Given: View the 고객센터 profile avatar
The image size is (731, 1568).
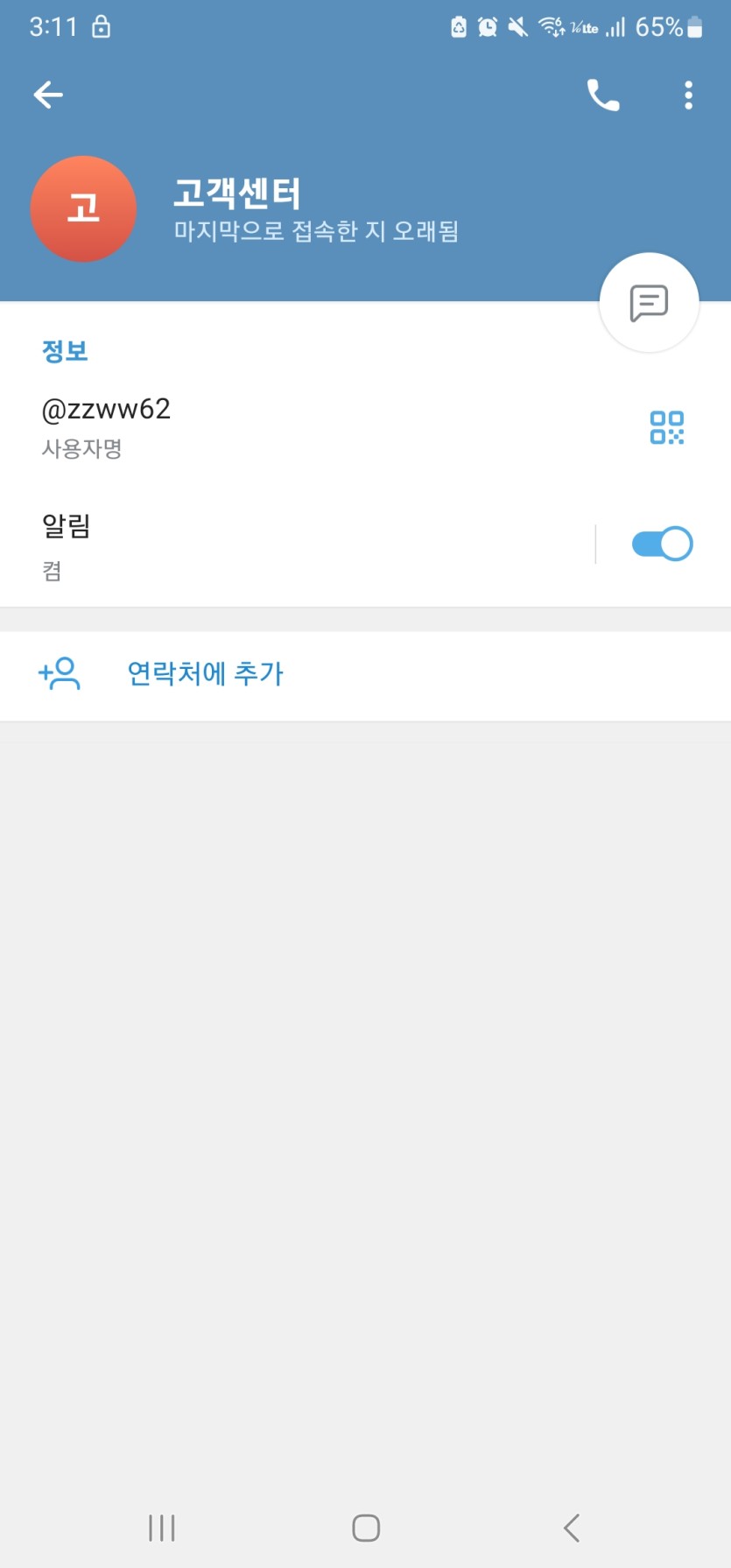Looking at the screenshot, I should click(83, 209).
